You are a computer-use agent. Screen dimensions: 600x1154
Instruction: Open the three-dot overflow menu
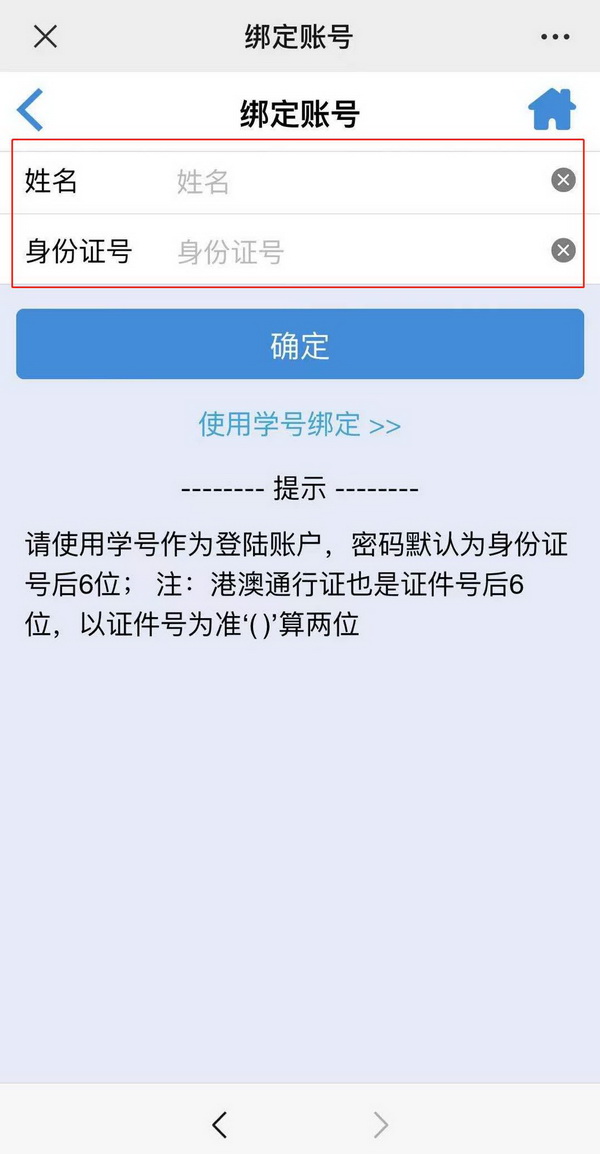(555, 37)
